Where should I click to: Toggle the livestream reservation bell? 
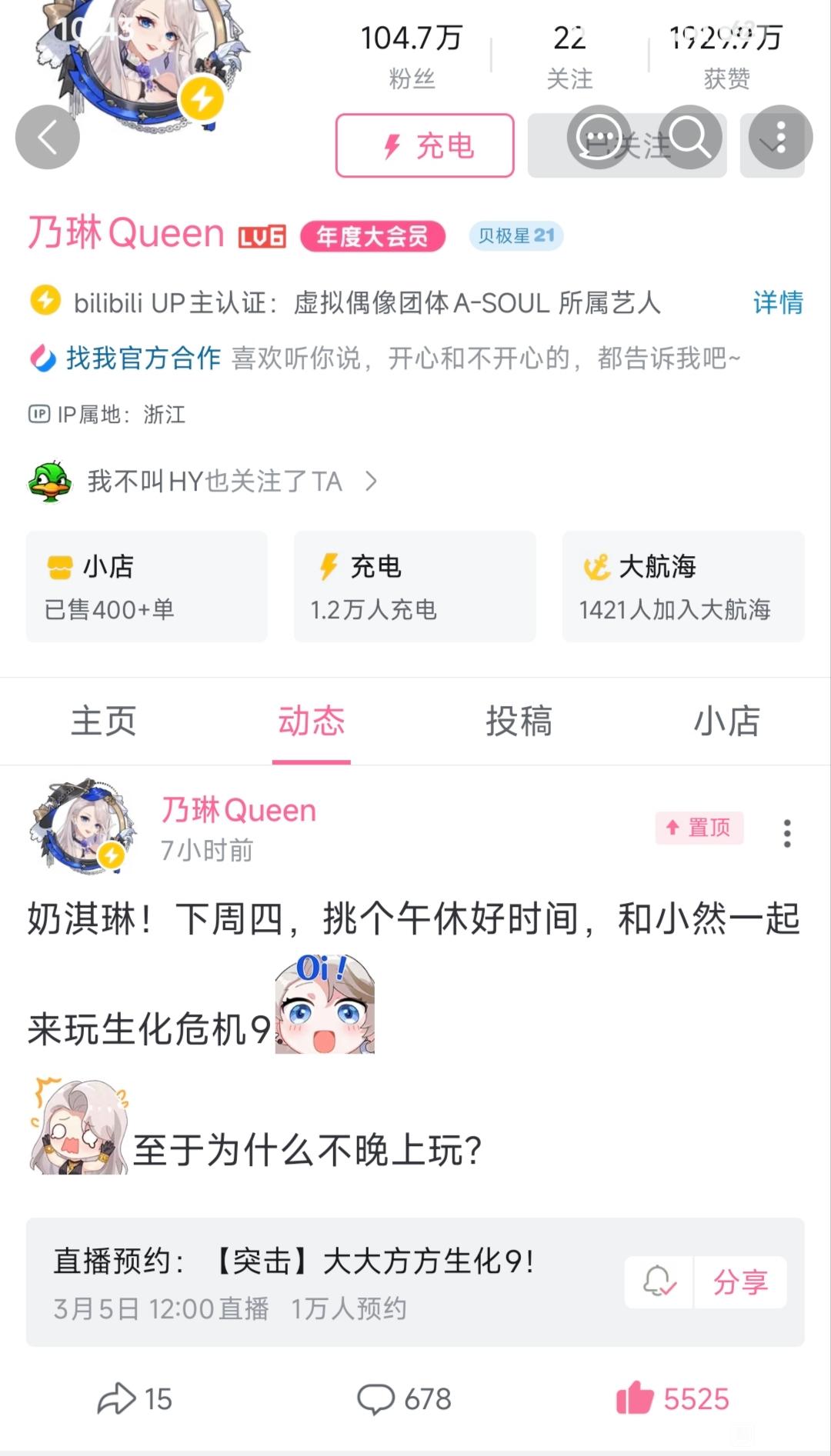click(659, 1281)
